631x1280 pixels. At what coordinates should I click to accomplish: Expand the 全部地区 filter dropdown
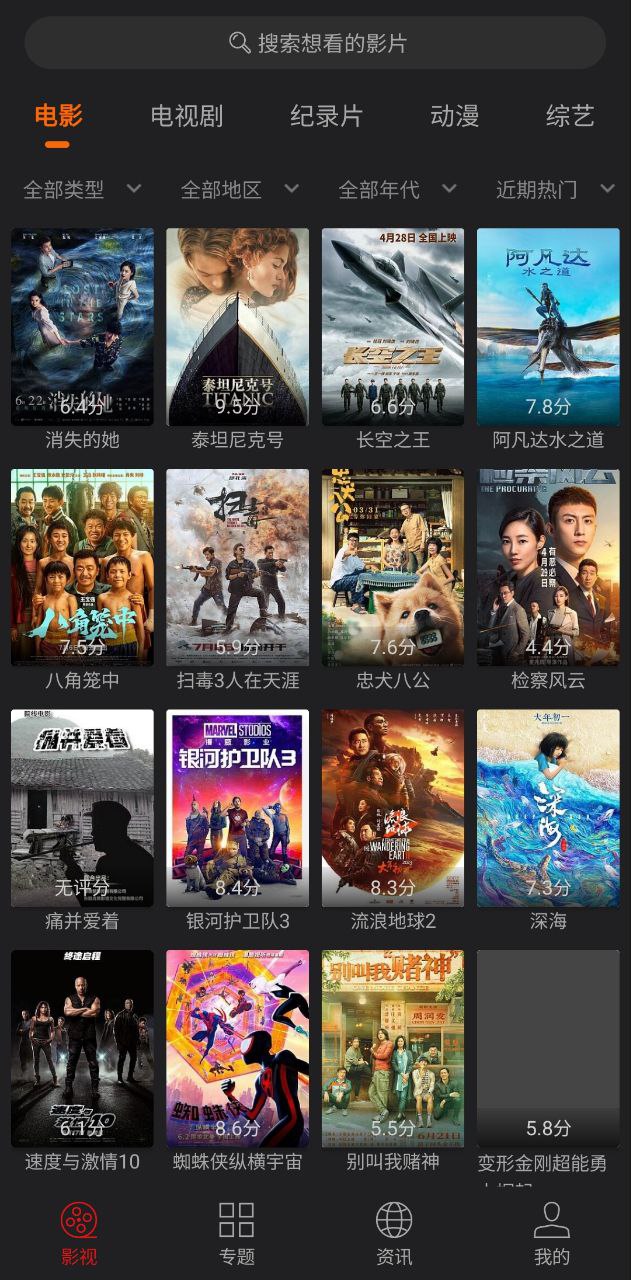pyautogui.click(x=239, y=189)
